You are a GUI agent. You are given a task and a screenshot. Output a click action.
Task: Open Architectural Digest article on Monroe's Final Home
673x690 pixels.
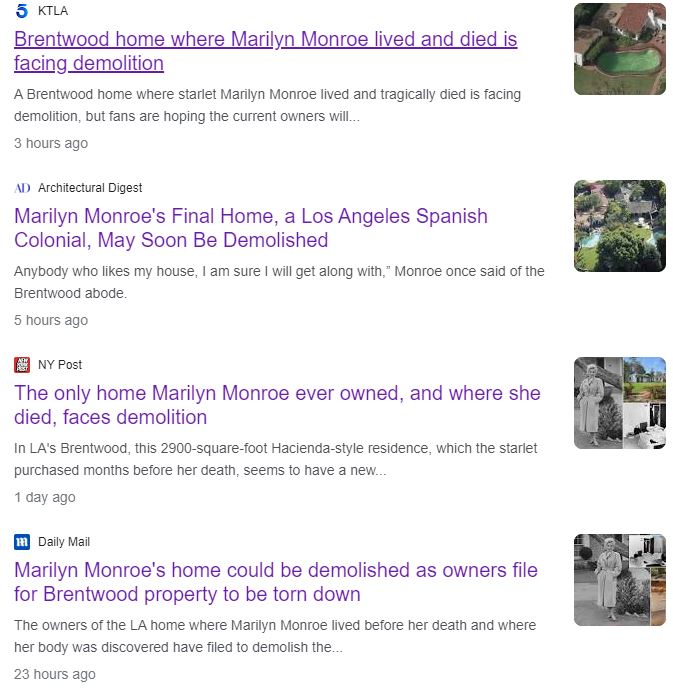[x=250, y=228]
